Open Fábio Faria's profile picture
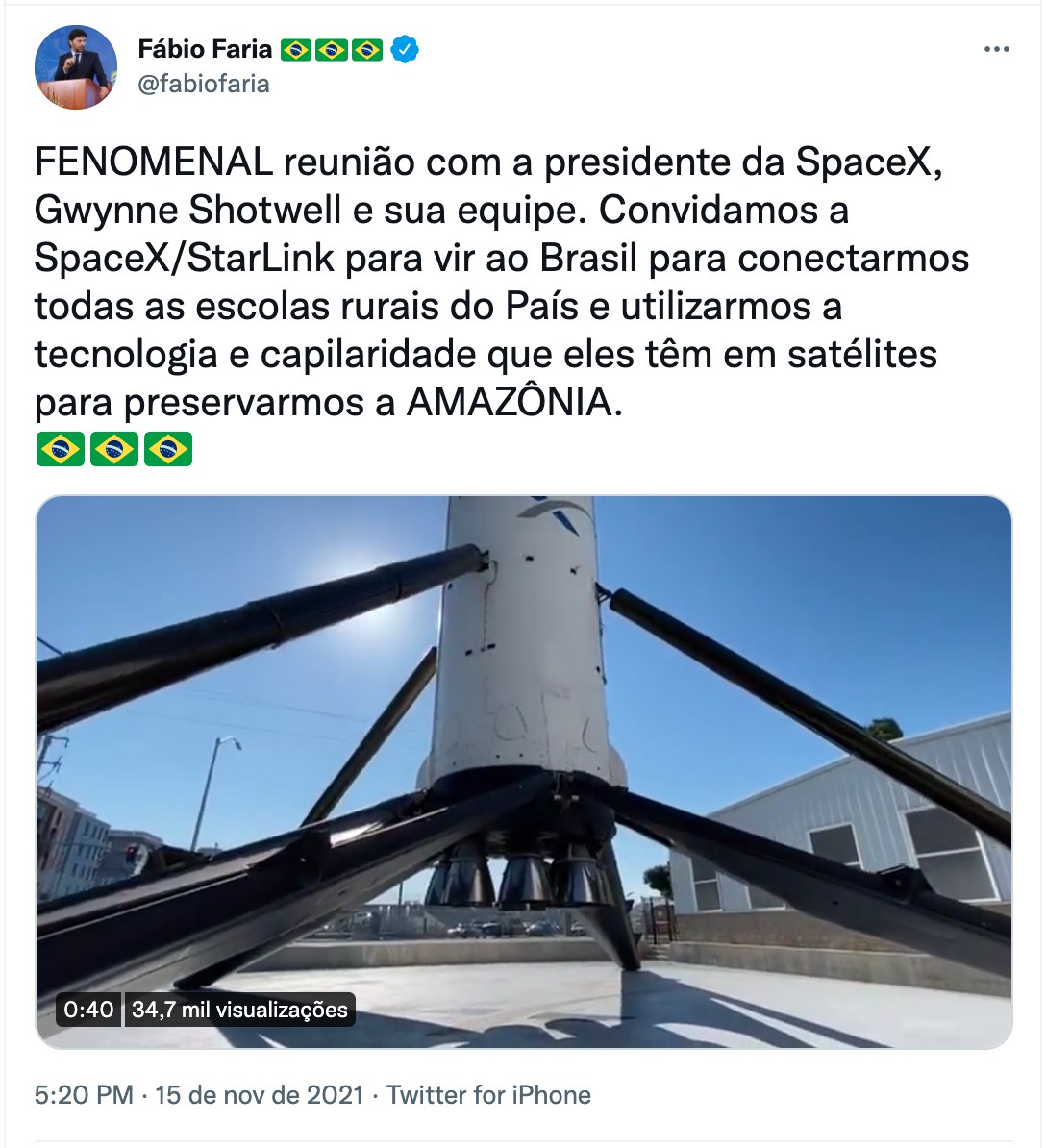This screenshot has height=1148, width=1046. 76,67
